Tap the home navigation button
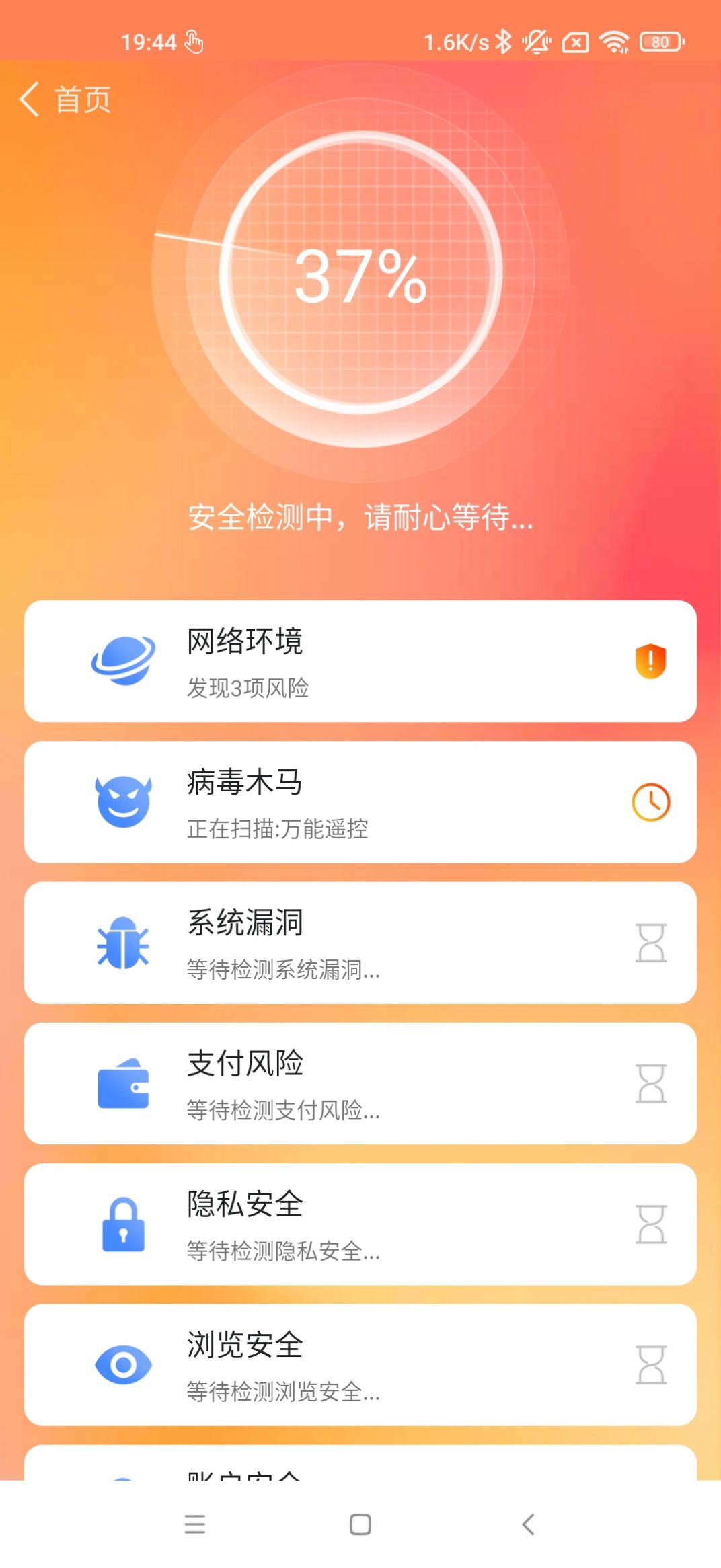Viewport: 721px width, 1568px height. (x=360, y=1524)
